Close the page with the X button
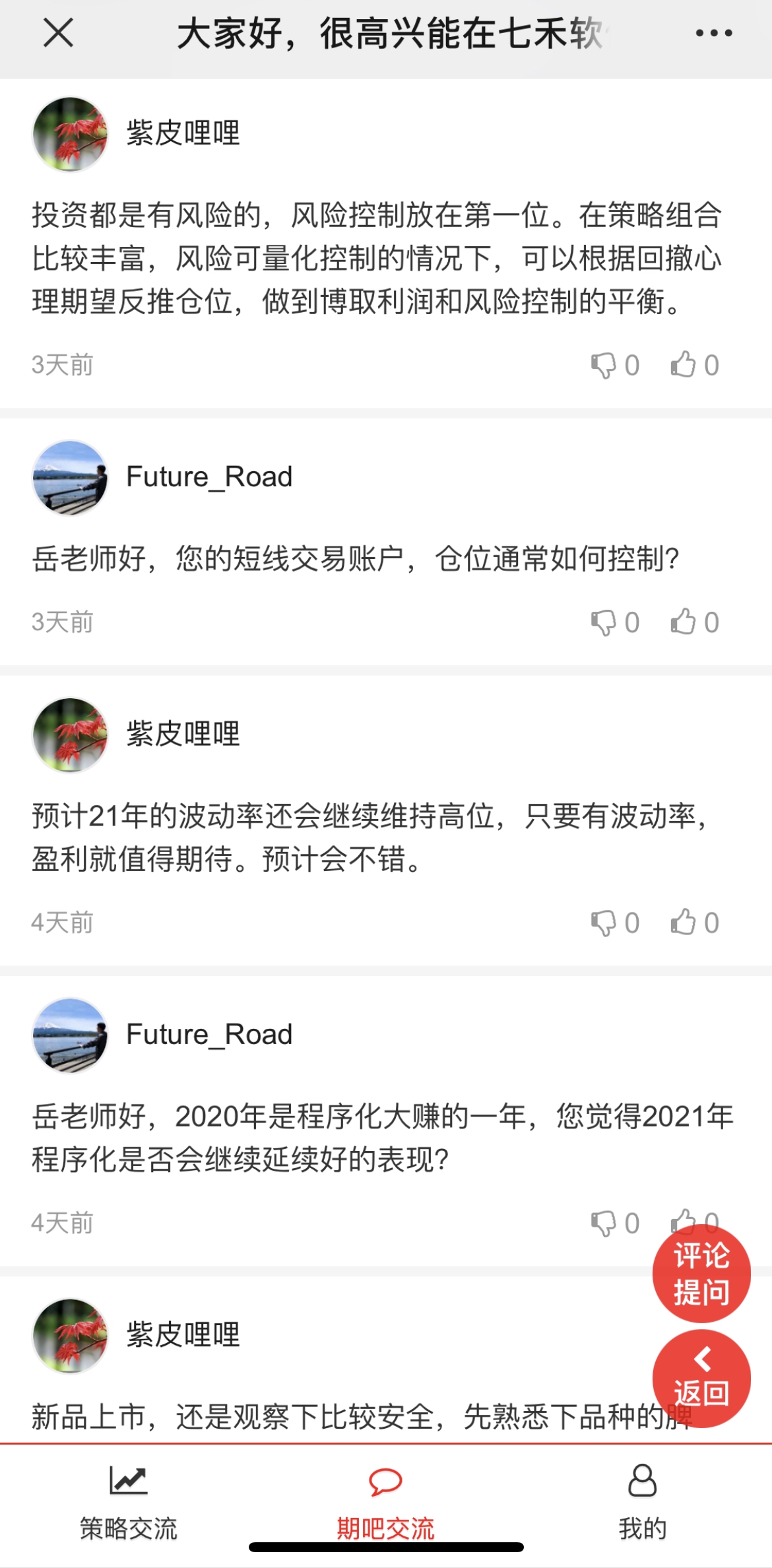This screenshot has width=772, height=1568. (58, 32)
